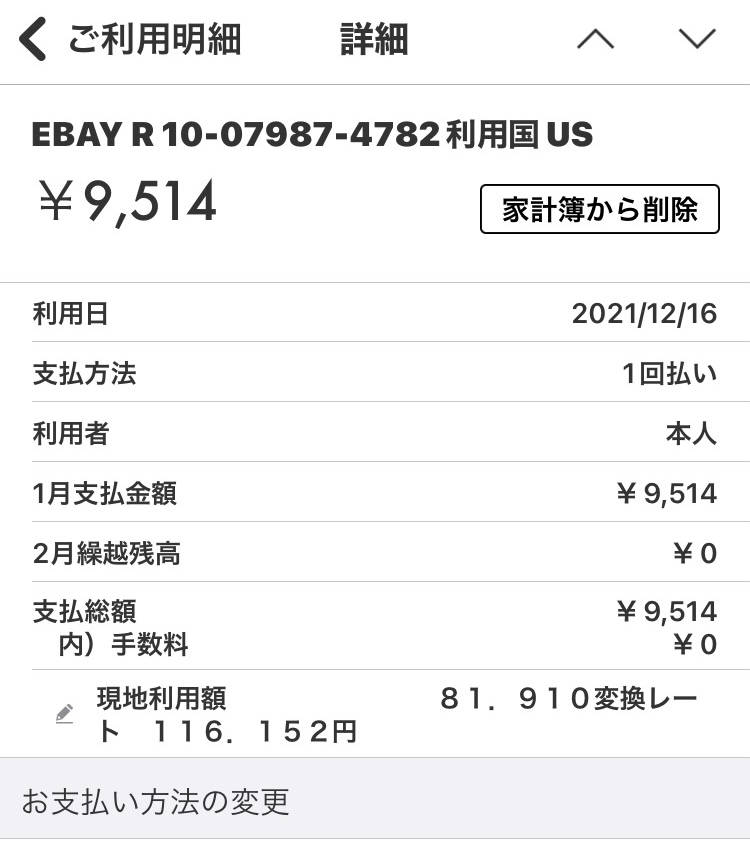This screenshot has height=845, width=750.
Task: Open お支払い方法の変更 to change payment method
Action: point(157,800)
